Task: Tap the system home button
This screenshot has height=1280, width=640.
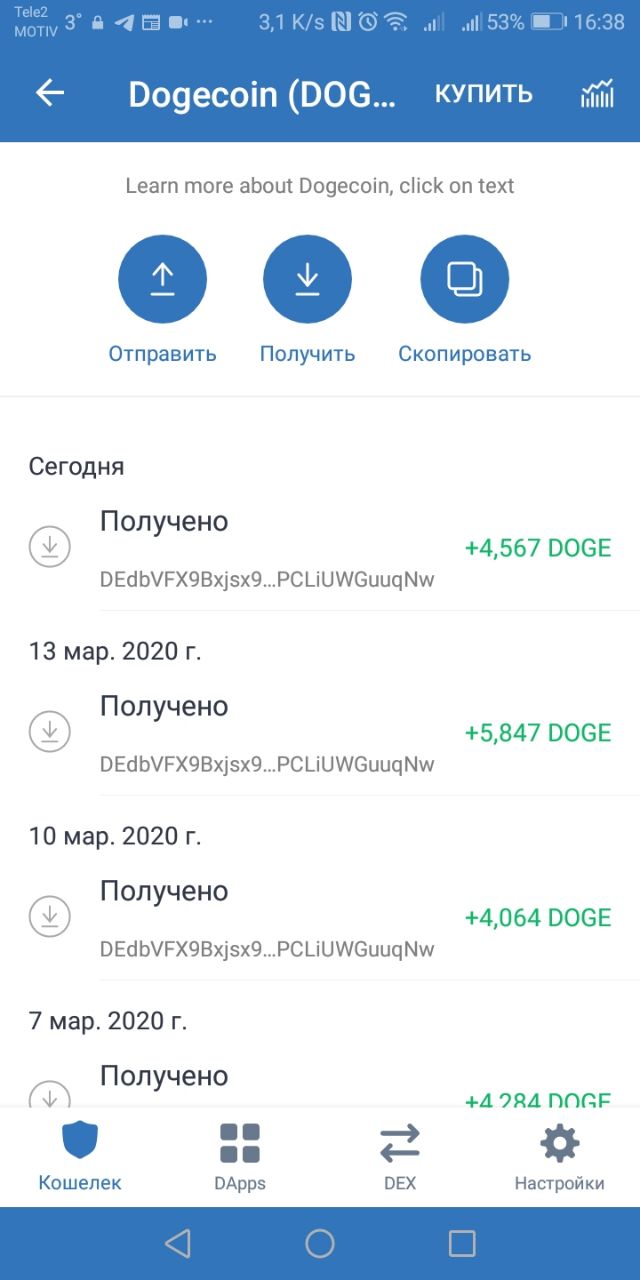Action: pyautogui.click(x=320, y=1243)
